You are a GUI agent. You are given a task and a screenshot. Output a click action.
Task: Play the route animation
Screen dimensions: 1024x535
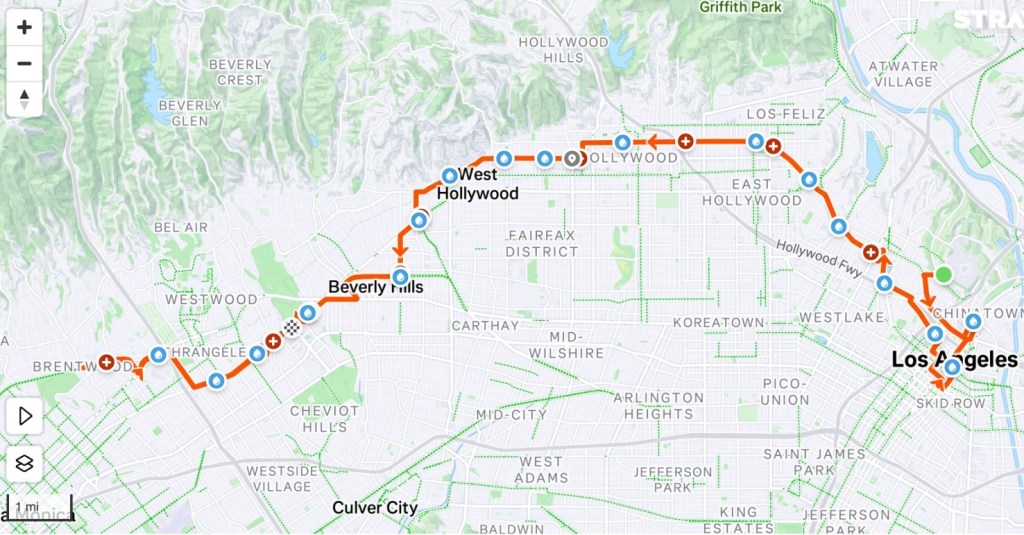pos(24,415)
